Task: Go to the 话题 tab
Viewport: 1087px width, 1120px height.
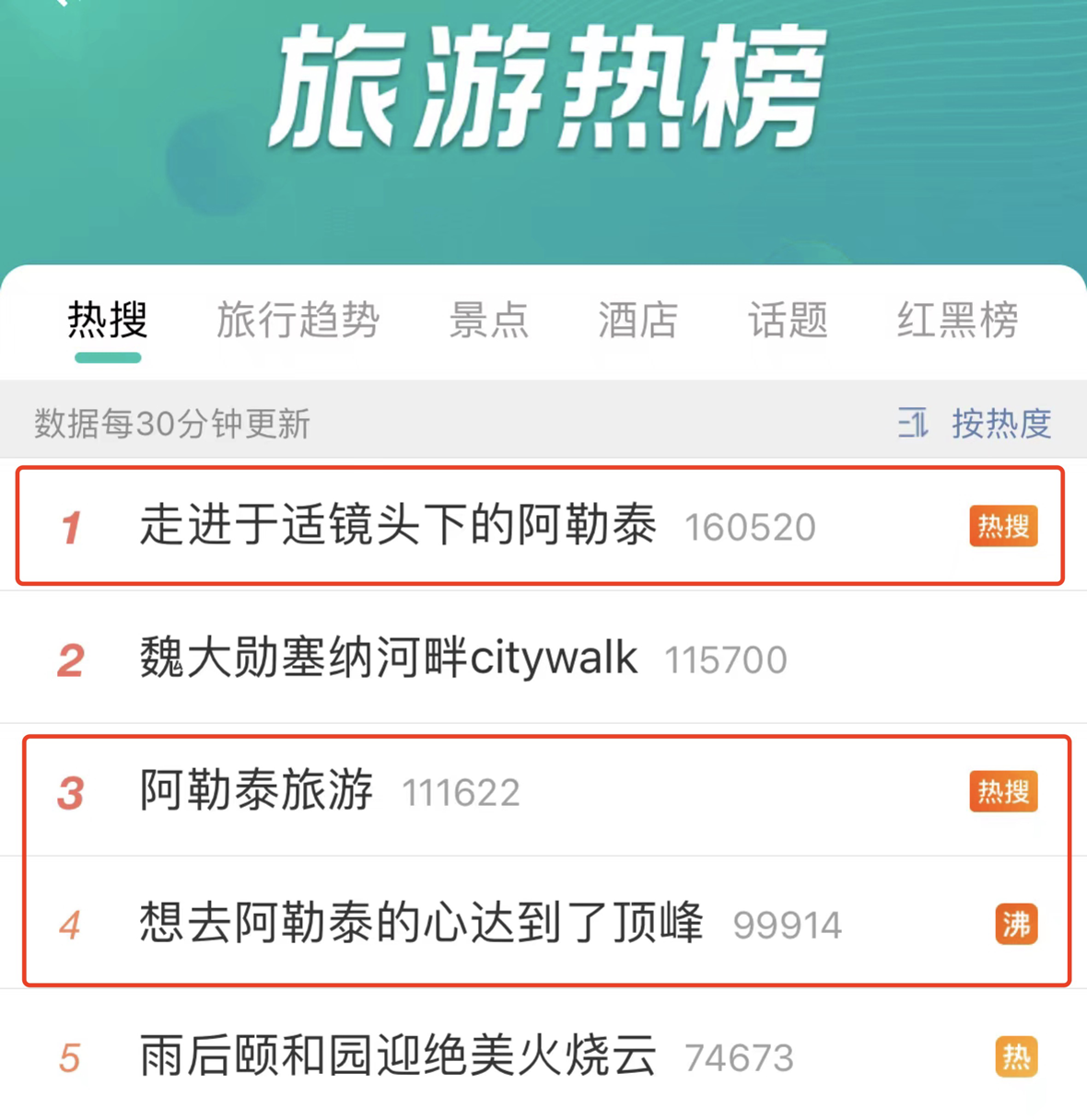Action: [788, 321]
